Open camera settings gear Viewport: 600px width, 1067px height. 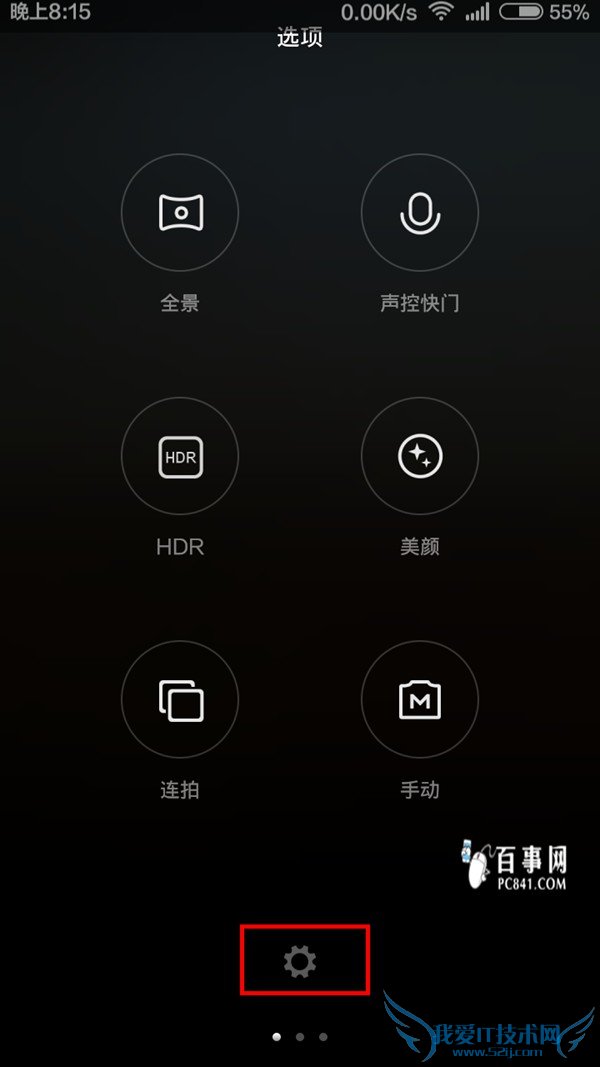(300, 961)
